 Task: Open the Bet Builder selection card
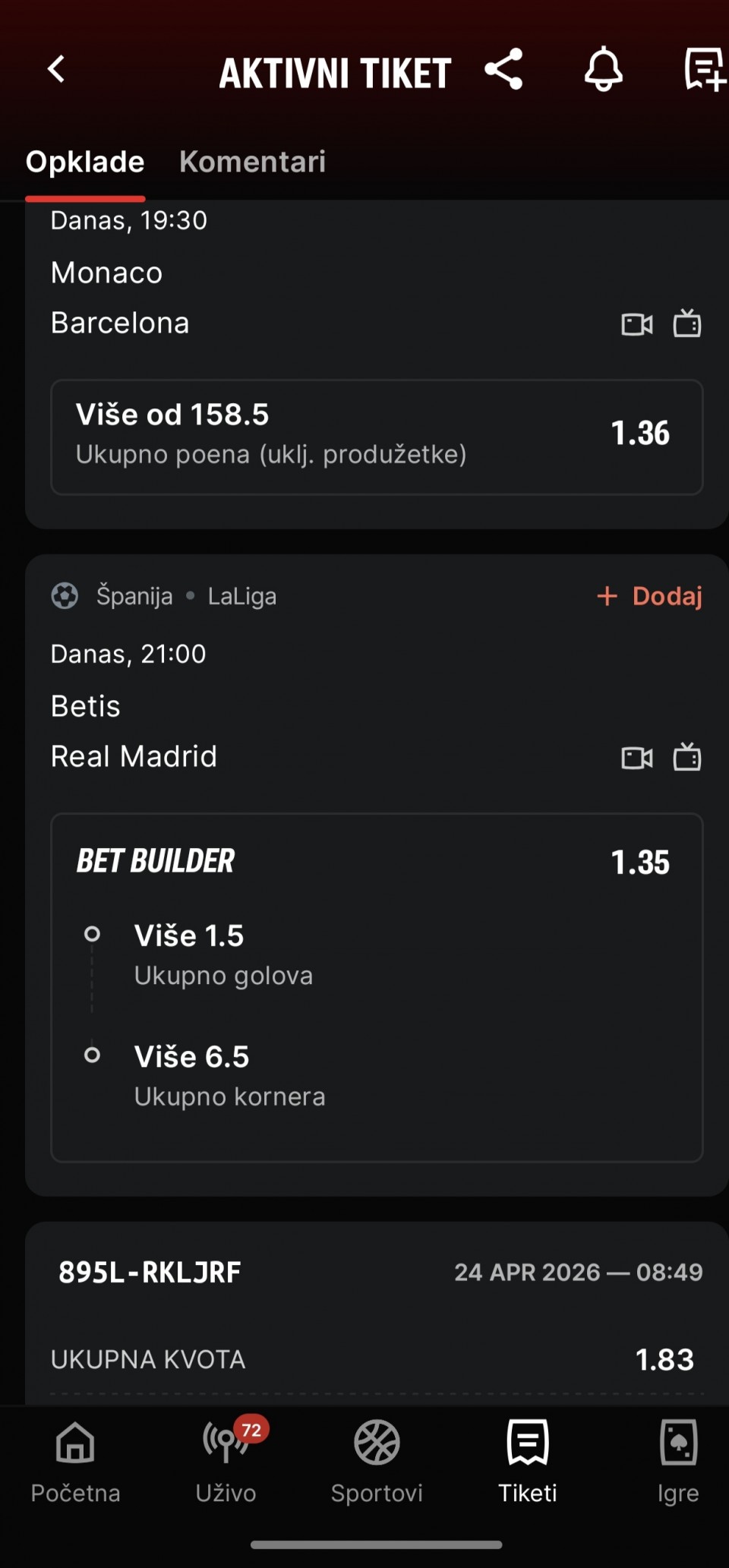tap(377, 986)
